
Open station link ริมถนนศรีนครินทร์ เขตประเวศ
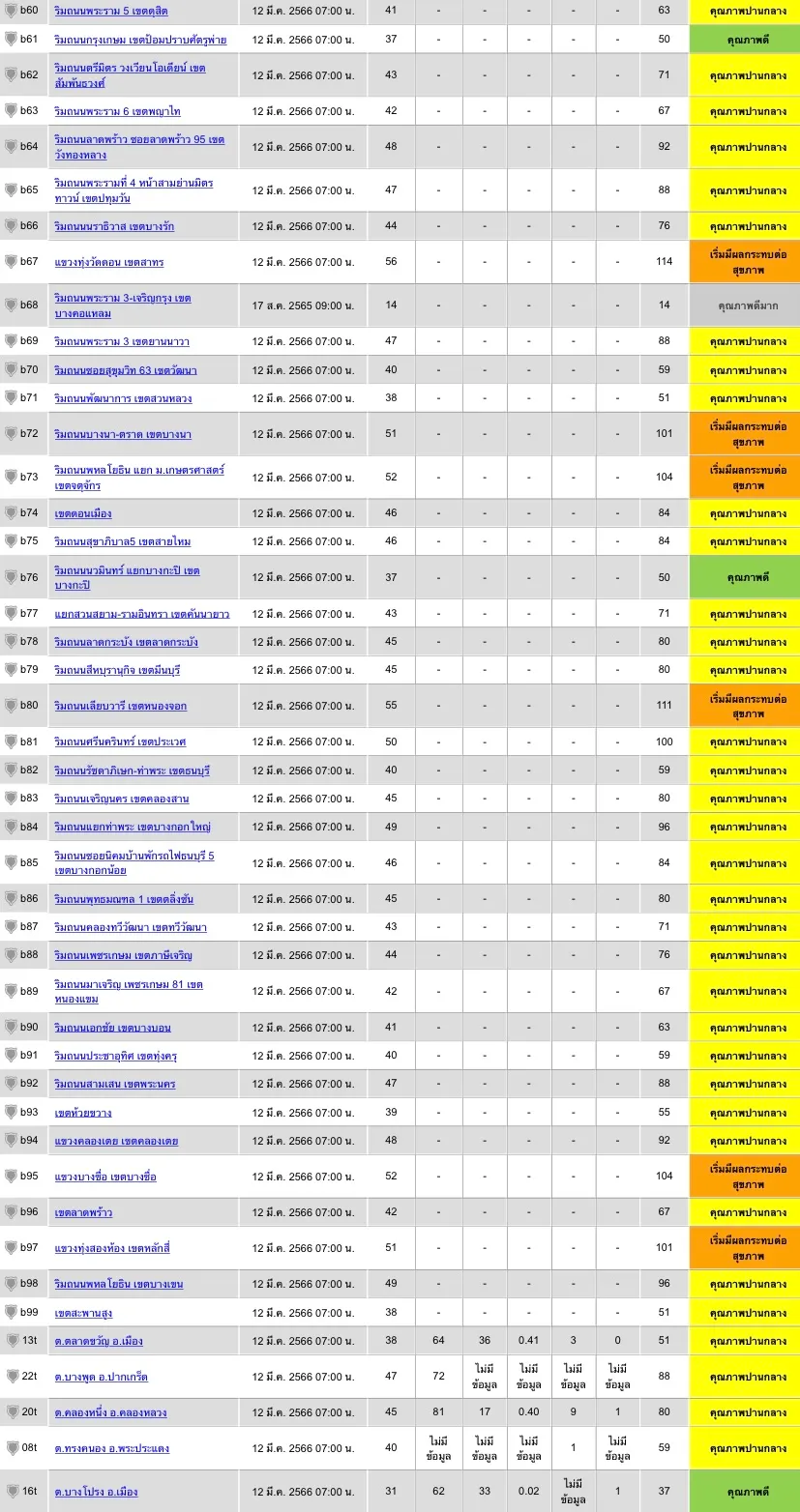click(120, 741)
